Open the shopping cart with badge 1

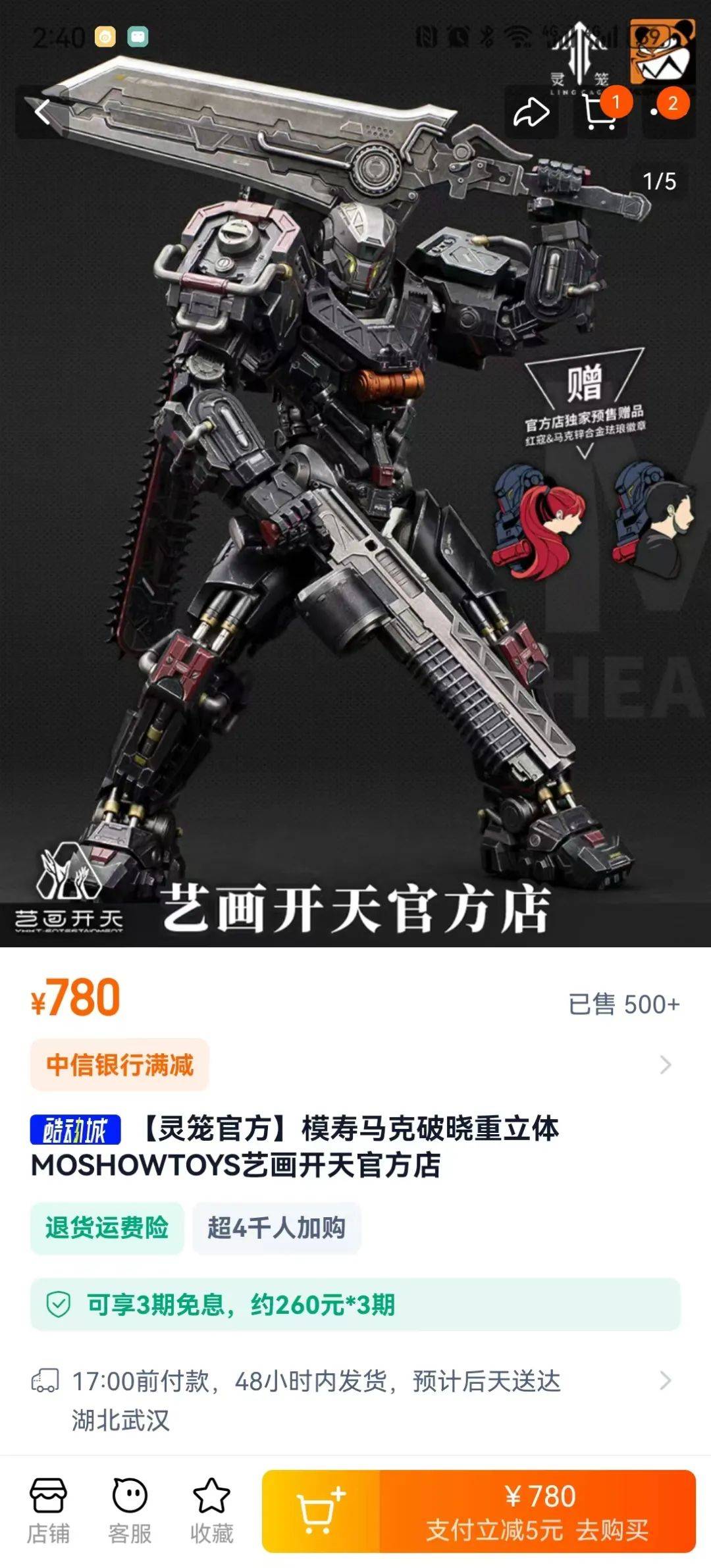click(600, 112)
